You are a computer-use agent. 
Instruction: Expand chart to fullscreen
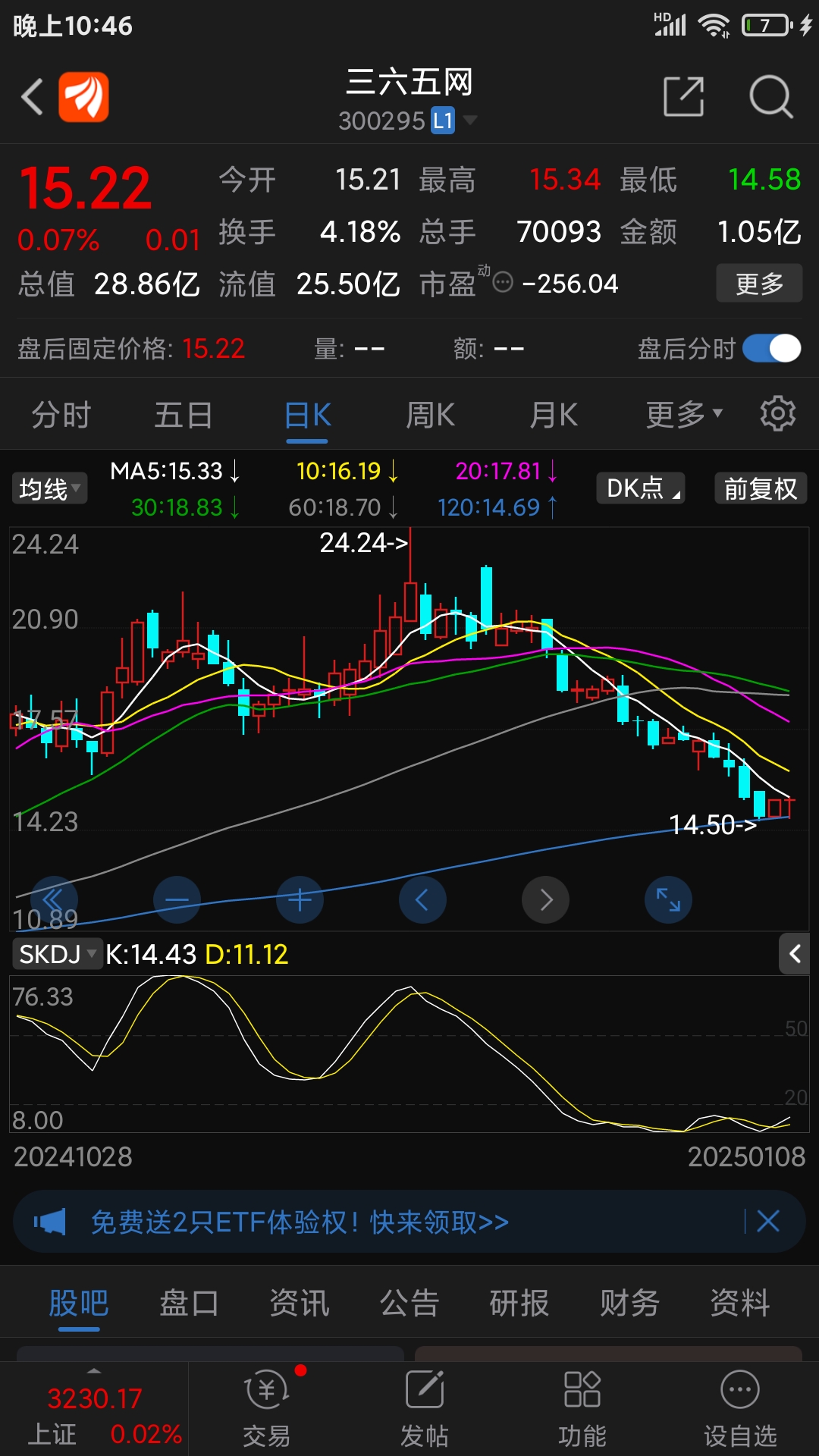668,900
